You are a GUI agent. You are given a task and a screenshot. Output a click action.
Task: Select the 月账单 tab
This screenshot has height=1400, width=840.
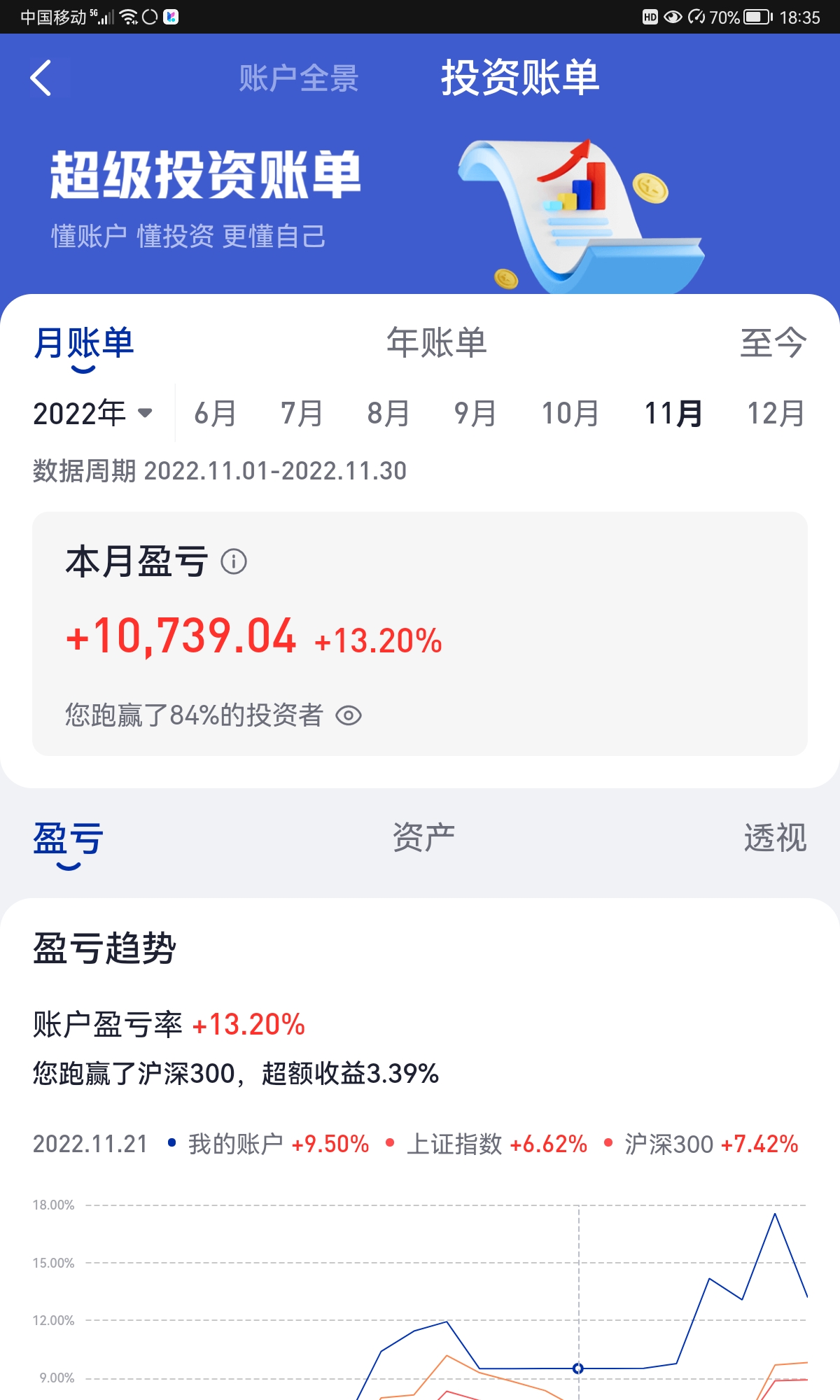[84, 343]
